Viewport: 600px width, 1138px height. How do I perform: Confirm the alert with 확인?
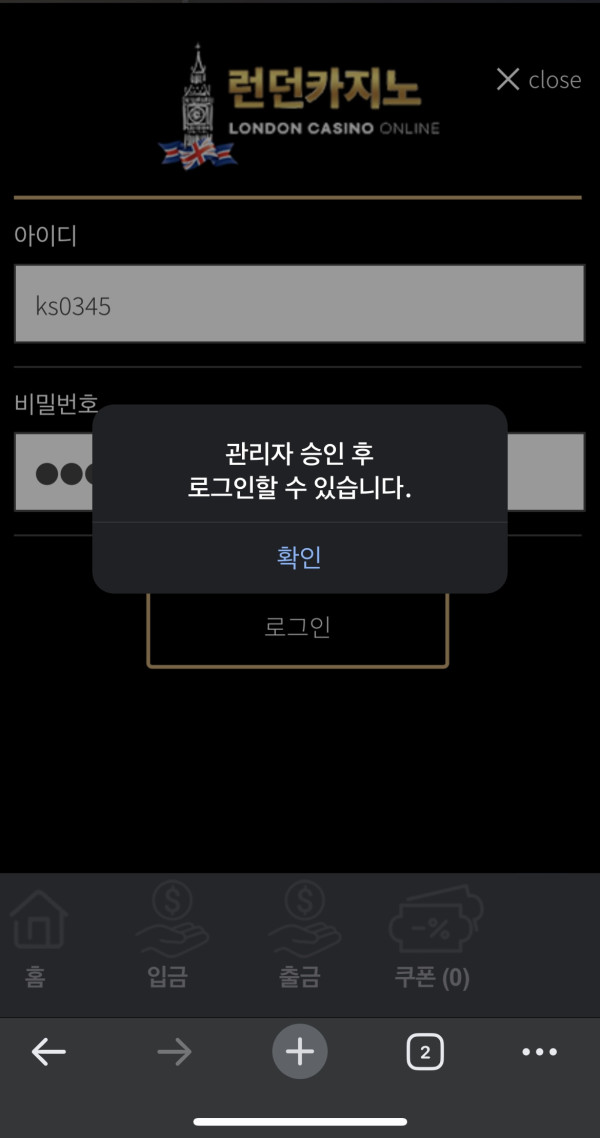pos(299,558)
